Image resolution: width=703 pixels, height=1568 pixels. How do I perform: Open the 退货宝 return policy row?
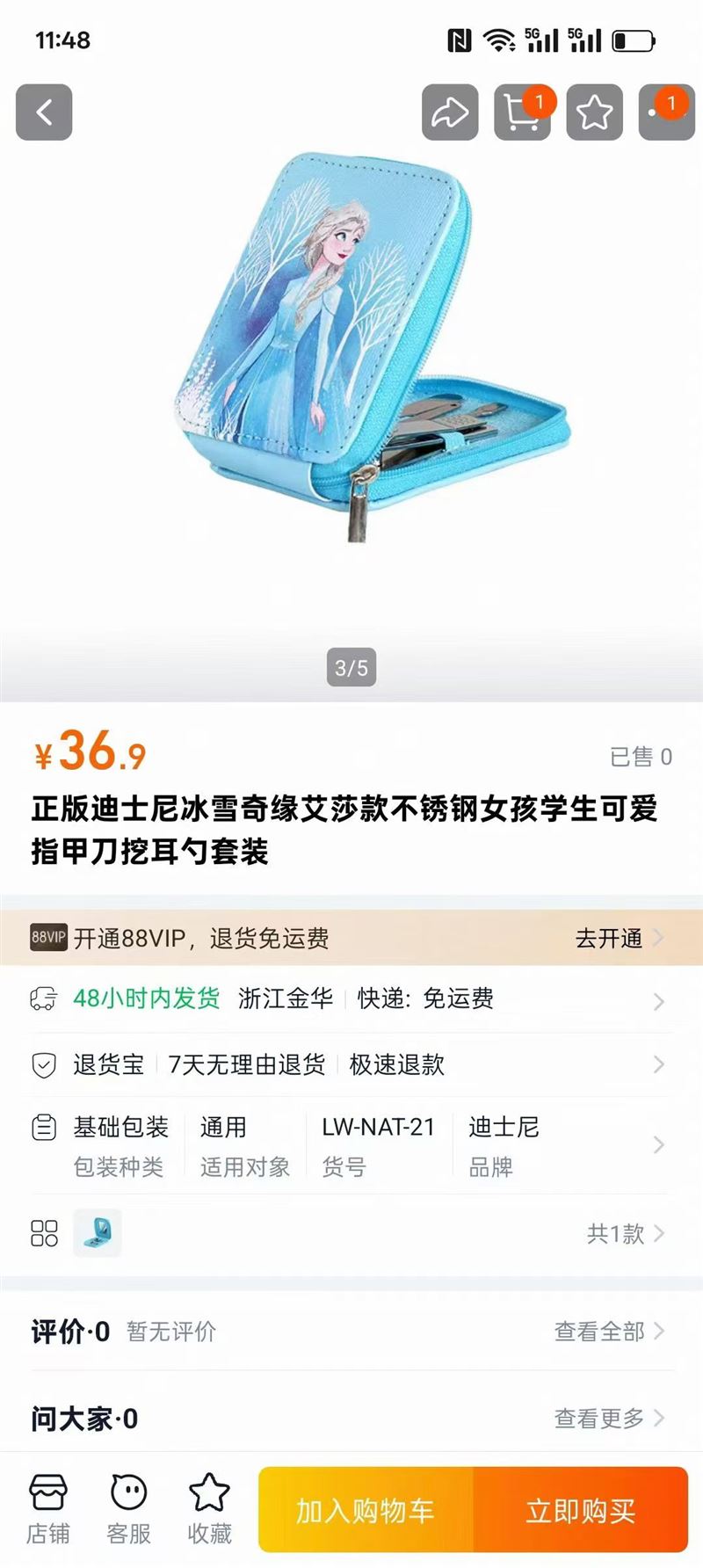(x=351, y=1065)
